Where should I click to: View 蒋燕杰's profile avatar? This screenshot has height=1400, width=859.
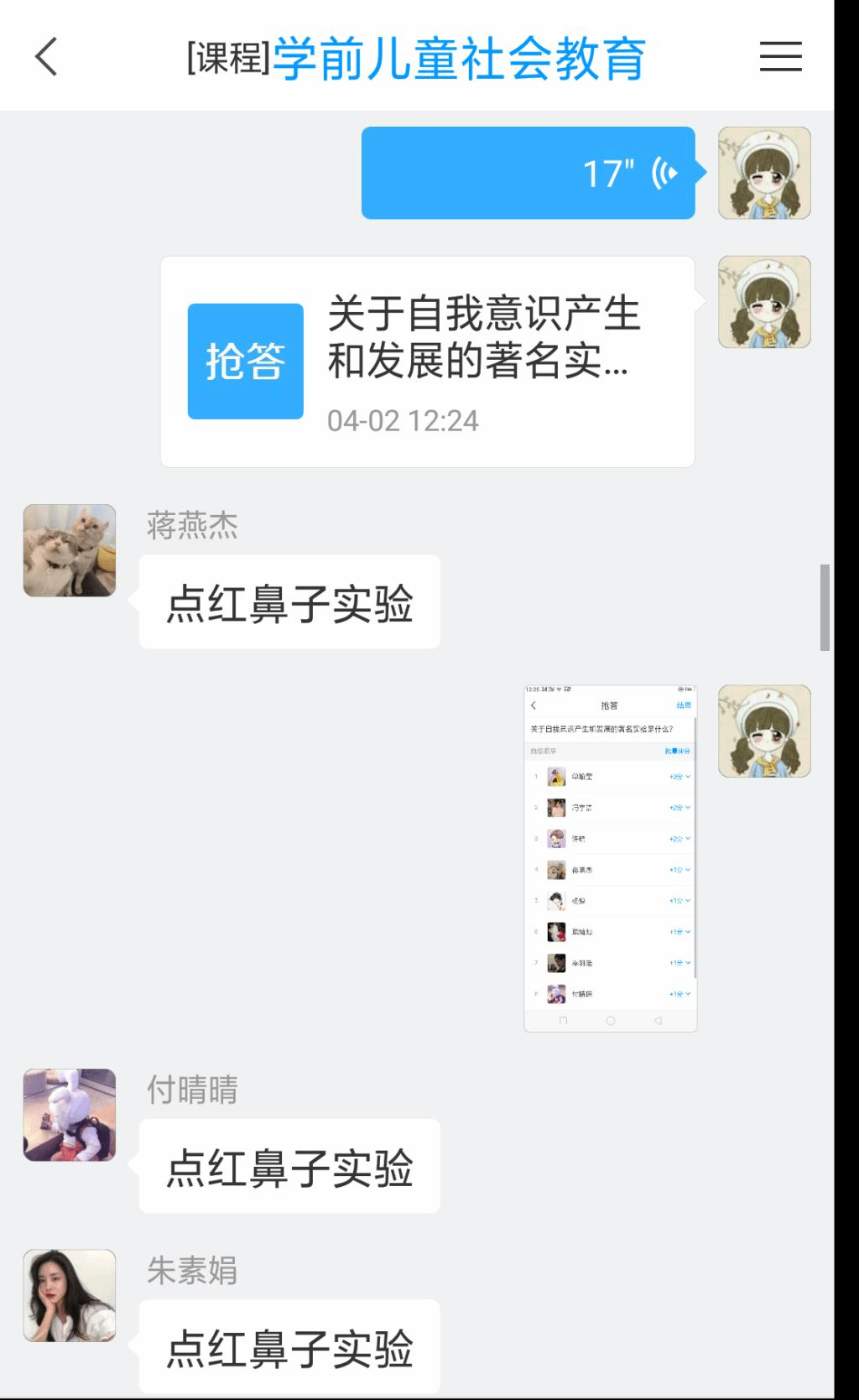[x=70, y=550]
